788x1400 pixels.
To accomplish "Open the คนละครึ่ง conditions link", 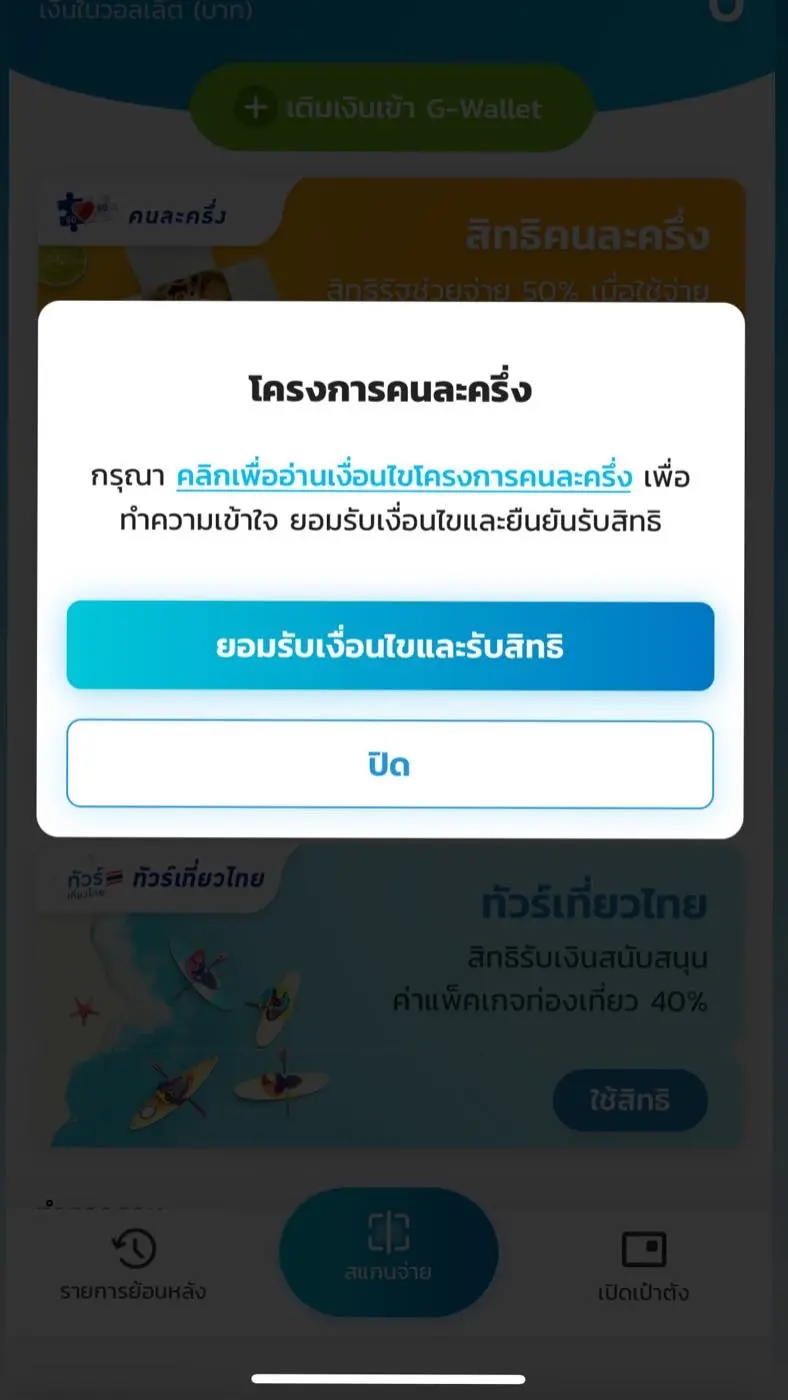I will click(404, 478).
